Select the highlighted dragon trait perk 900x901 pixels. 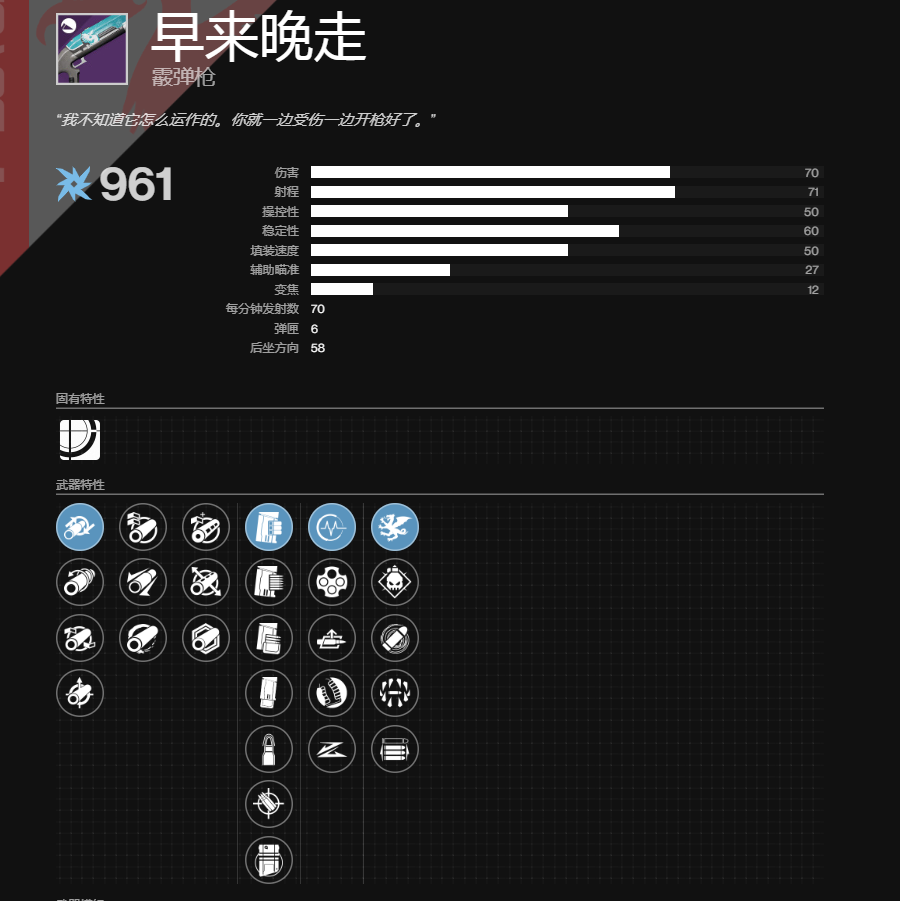click(395, 527)
